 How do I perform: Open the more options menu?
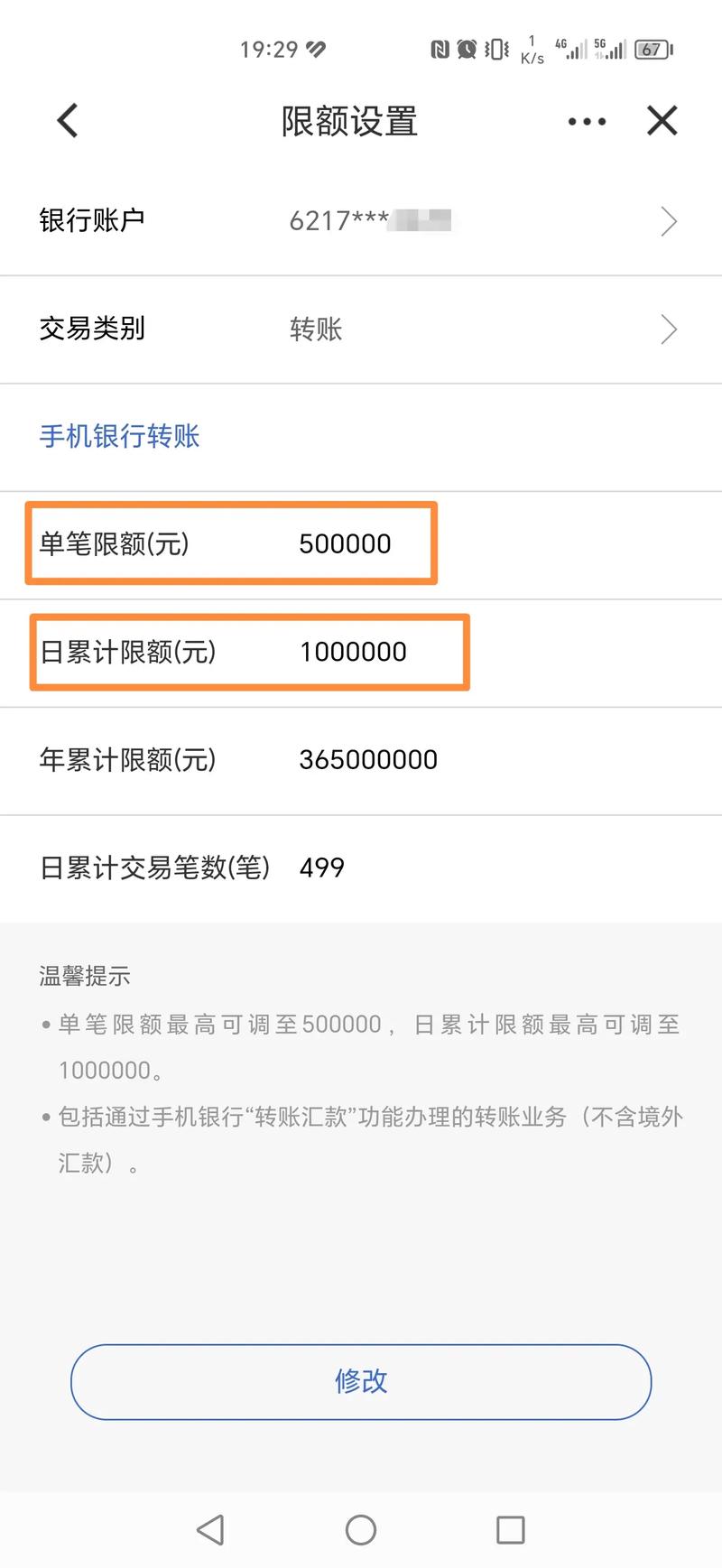pos(586,120)
